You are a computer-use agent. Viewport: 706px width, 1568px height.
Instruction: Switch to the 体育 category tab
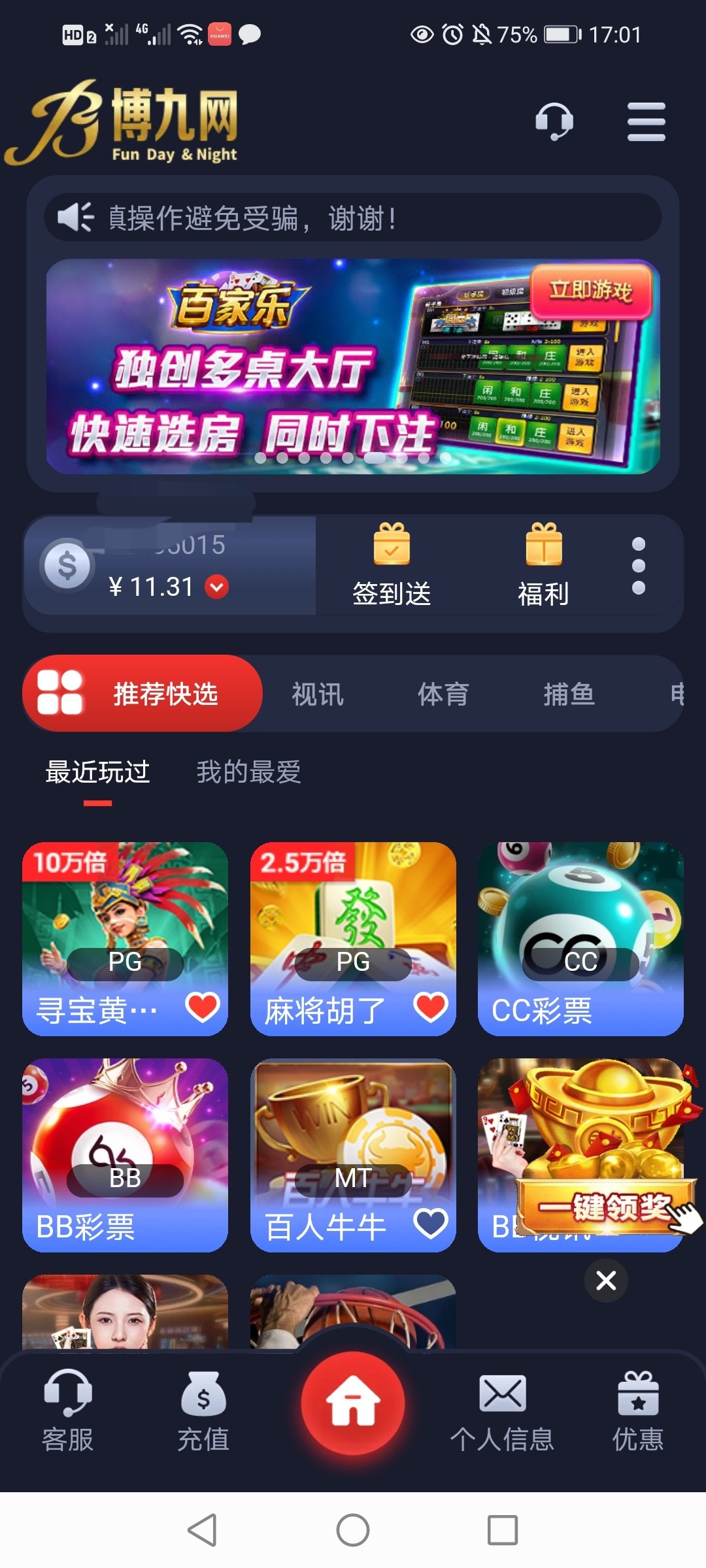443,694
